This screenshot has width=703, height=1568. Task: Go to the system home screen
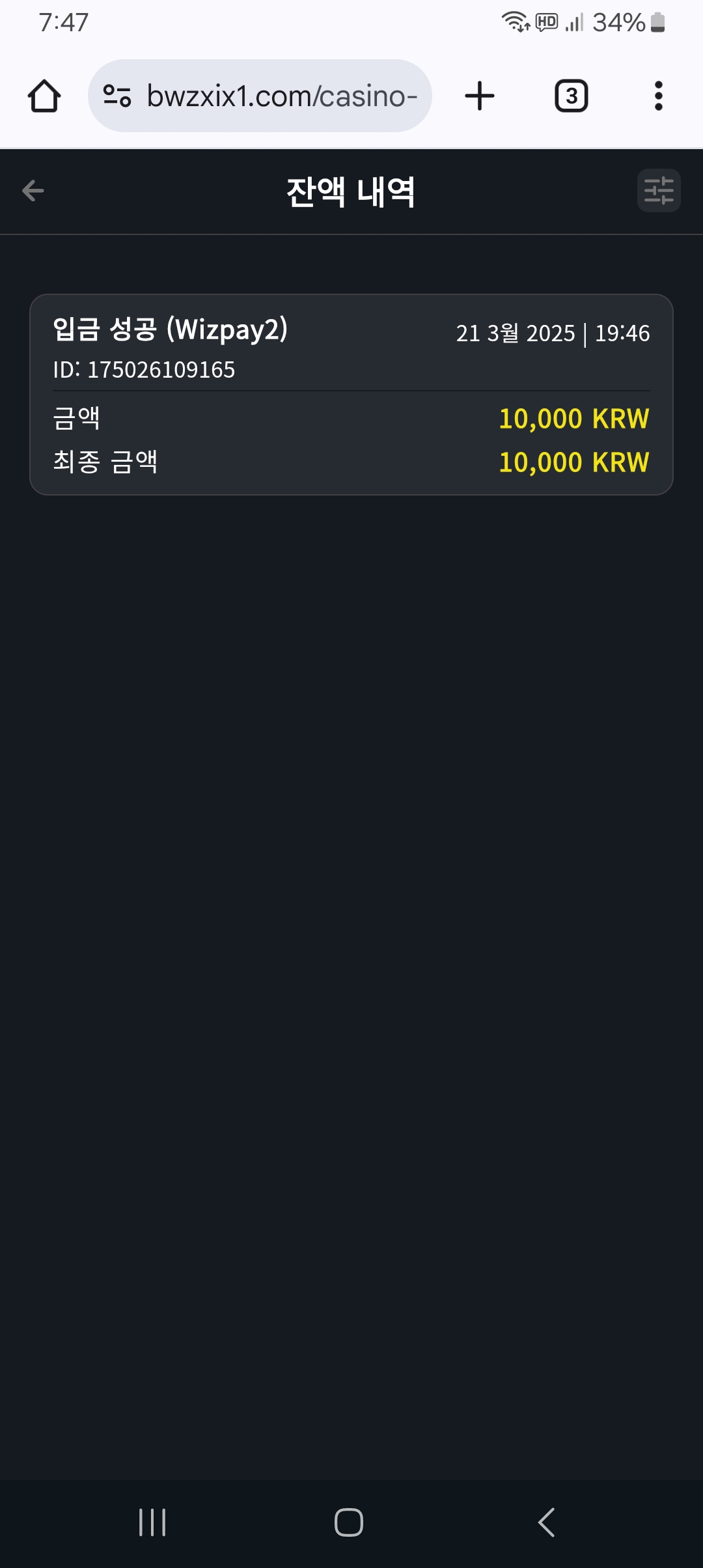pyautogui.click(x=349, y=1522)
